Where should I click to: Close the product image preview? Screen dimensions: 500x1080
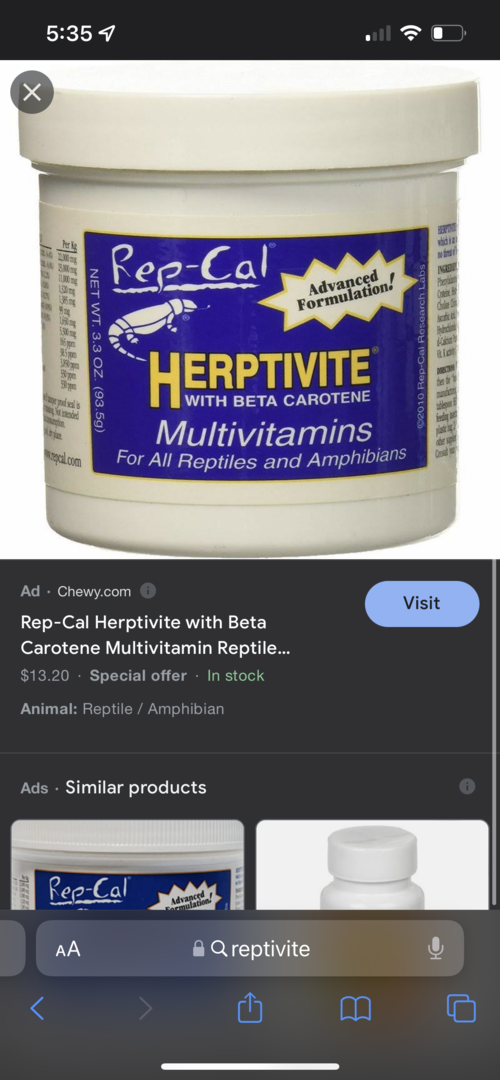point(32,92)
